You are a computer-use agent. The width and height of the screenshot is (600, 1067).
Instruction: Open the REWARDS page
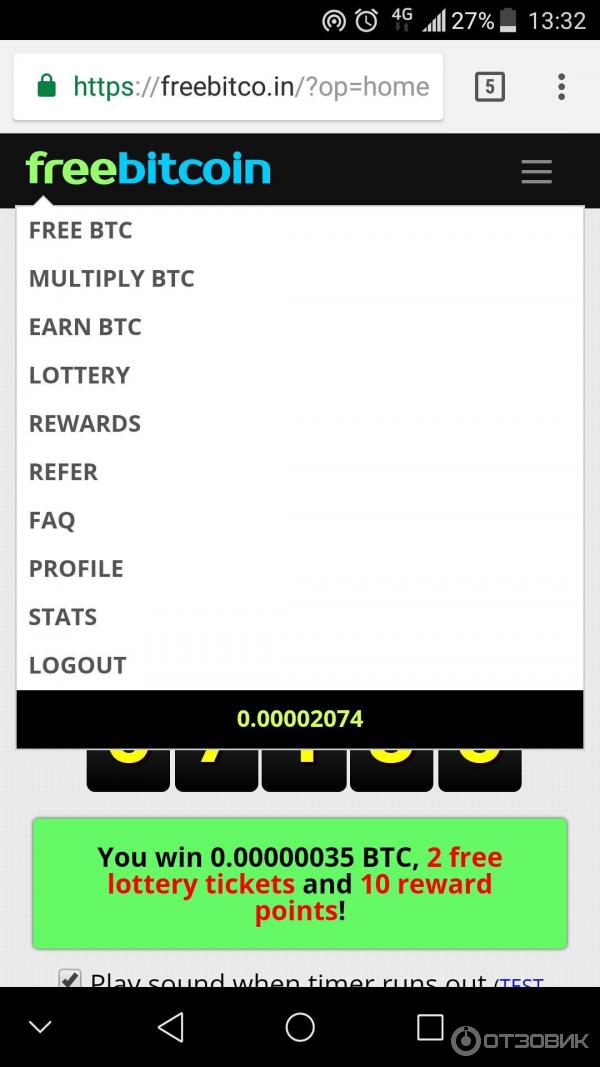pyautogui.click(x=84, y=423)
